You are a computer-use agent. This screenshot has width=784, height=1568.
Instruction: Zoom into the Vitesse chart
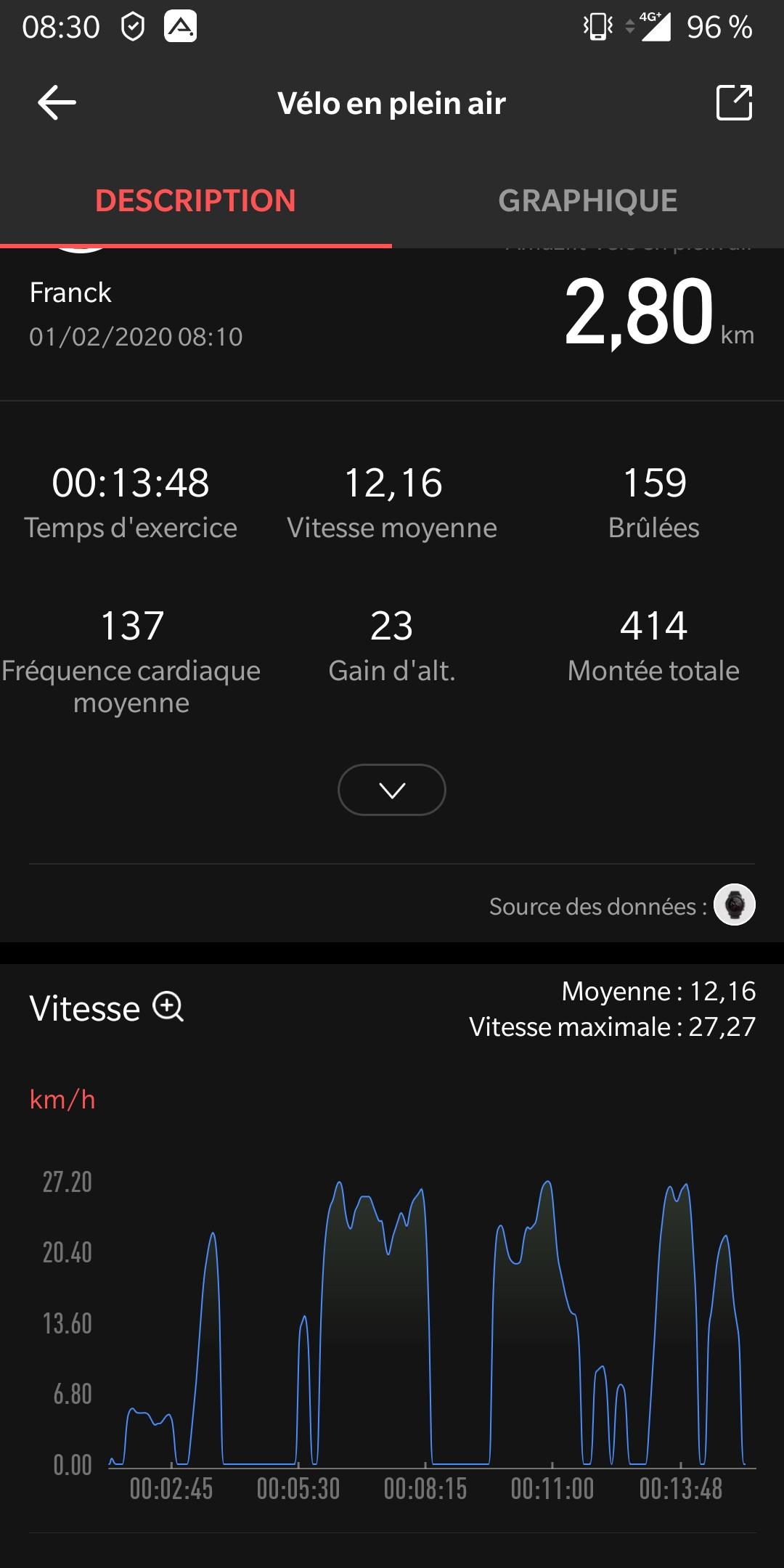pos(168,1008)
